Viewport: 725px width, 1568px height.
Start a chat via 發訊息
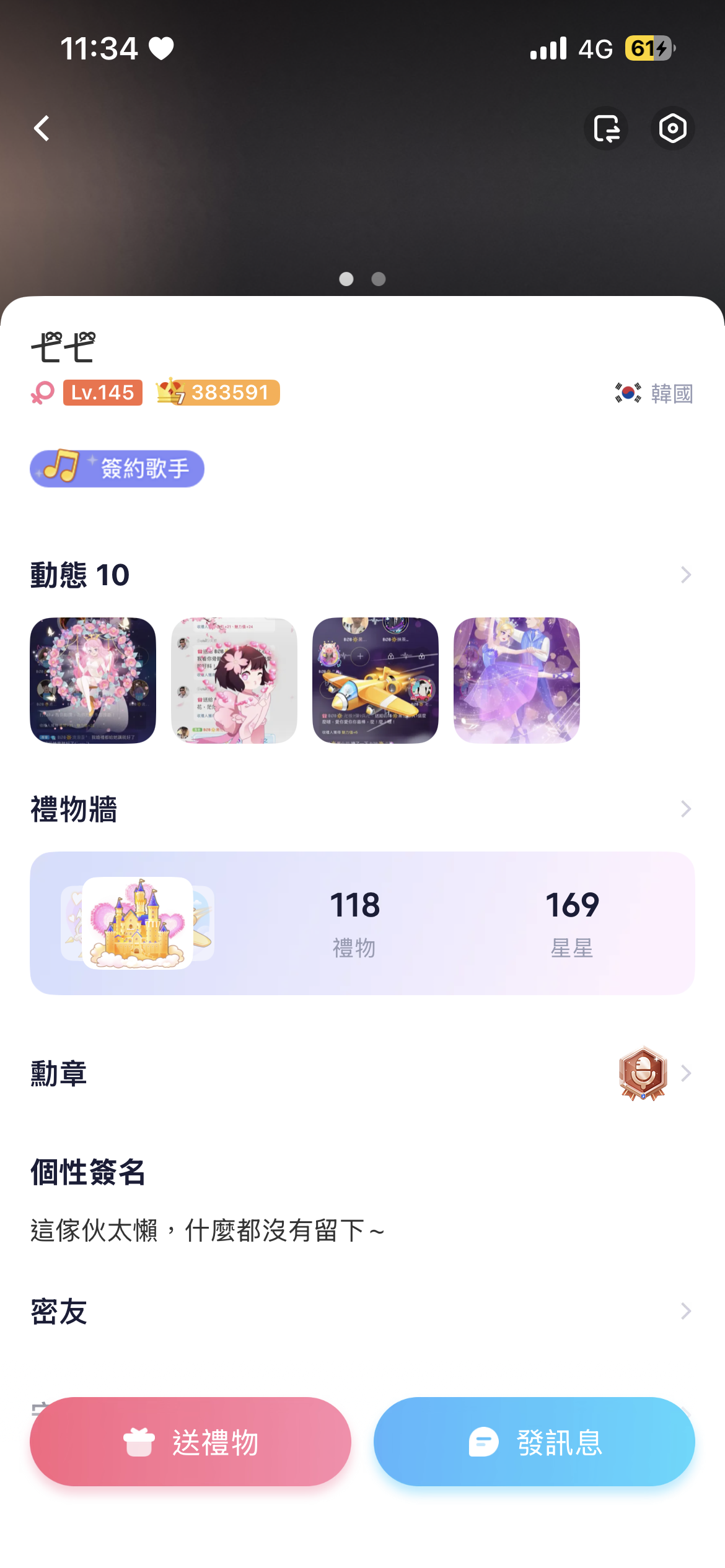534,1442
